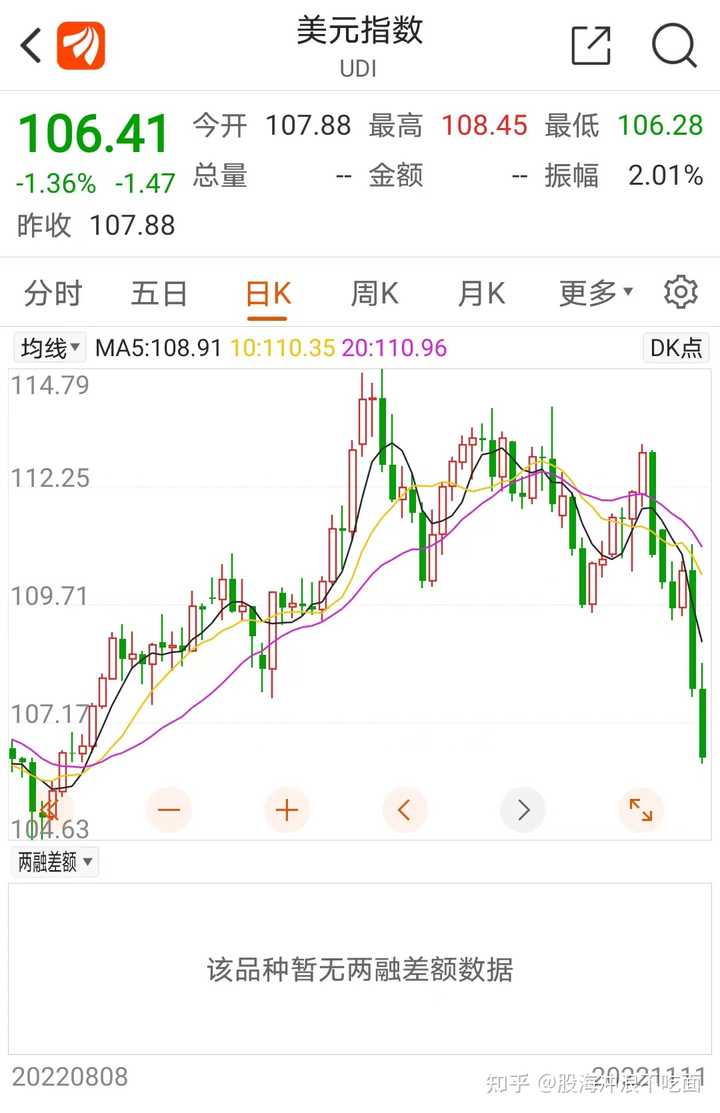Enter fullscreen chart view

click(641, 810)
